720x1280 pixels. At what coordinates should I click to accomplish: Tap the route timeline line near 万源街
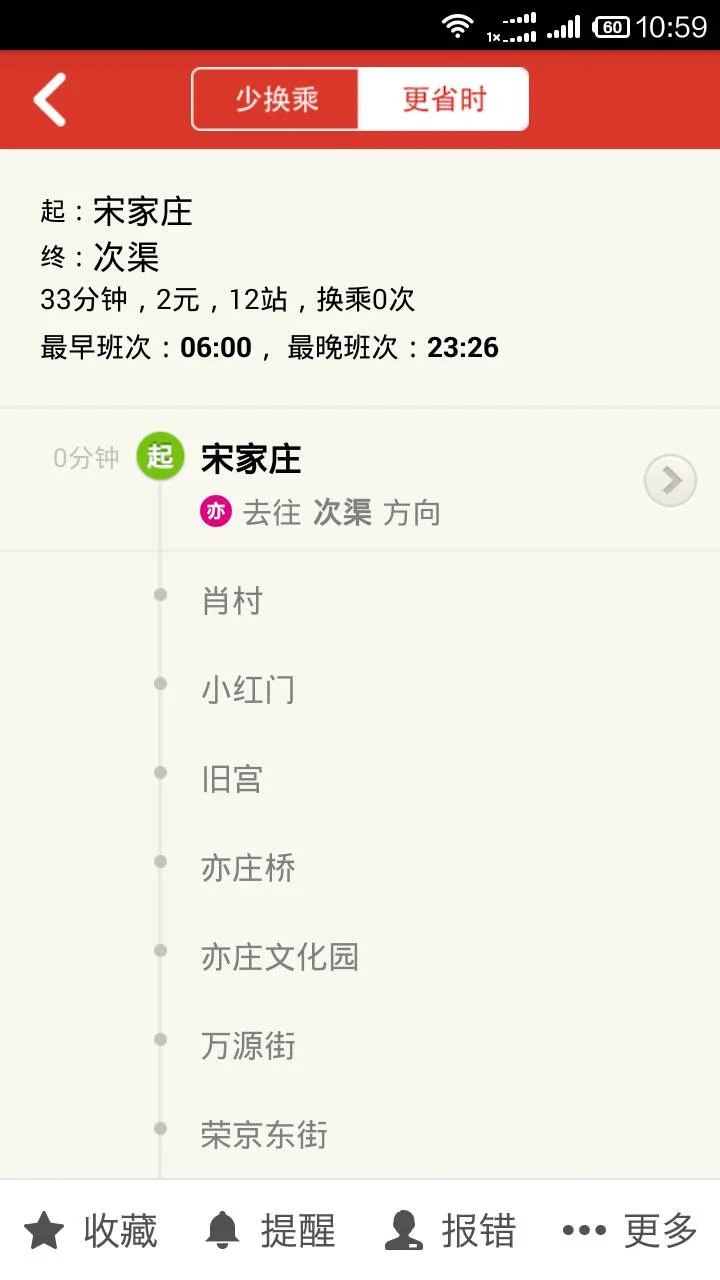coord(160,1045)
